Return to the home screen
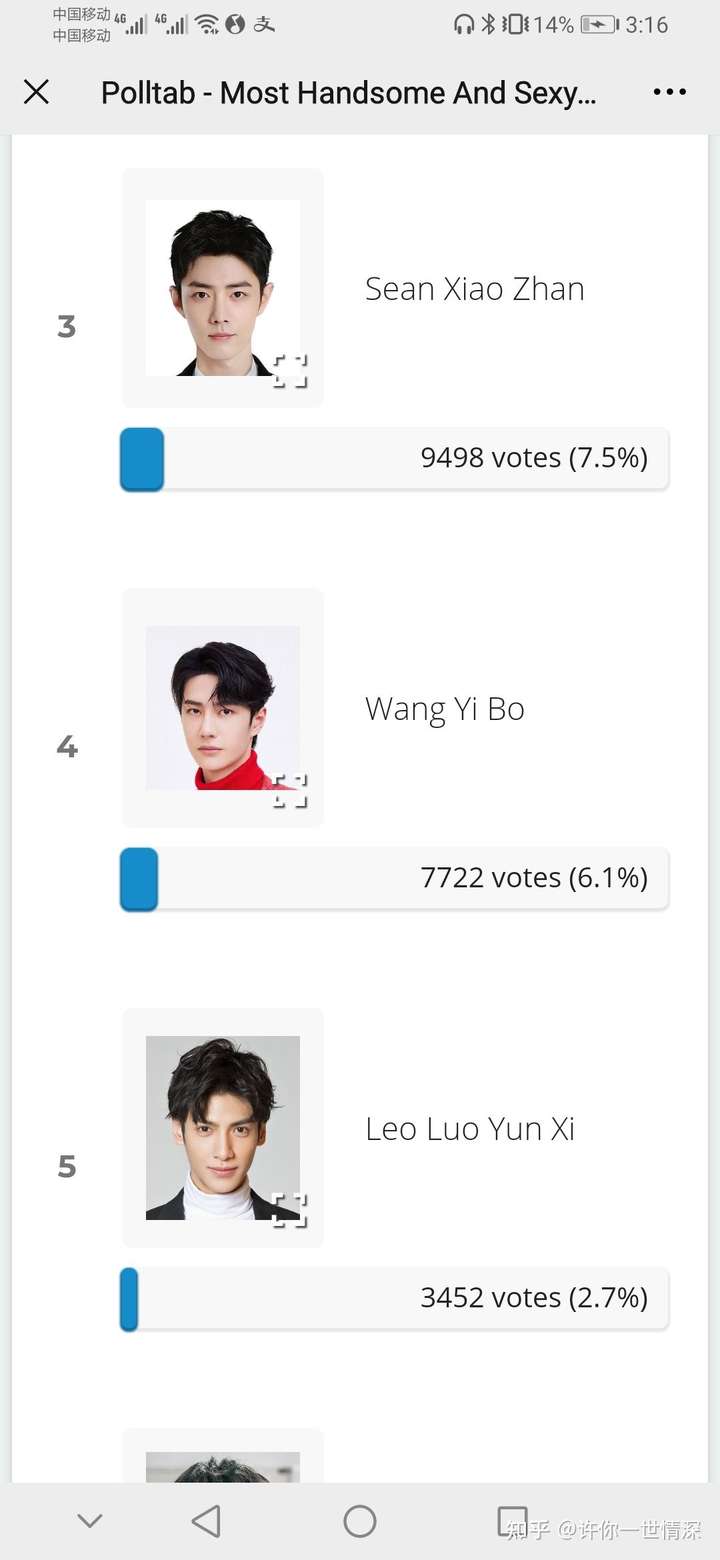Viewport: 720px width, 1560px height. [360, 1521]
